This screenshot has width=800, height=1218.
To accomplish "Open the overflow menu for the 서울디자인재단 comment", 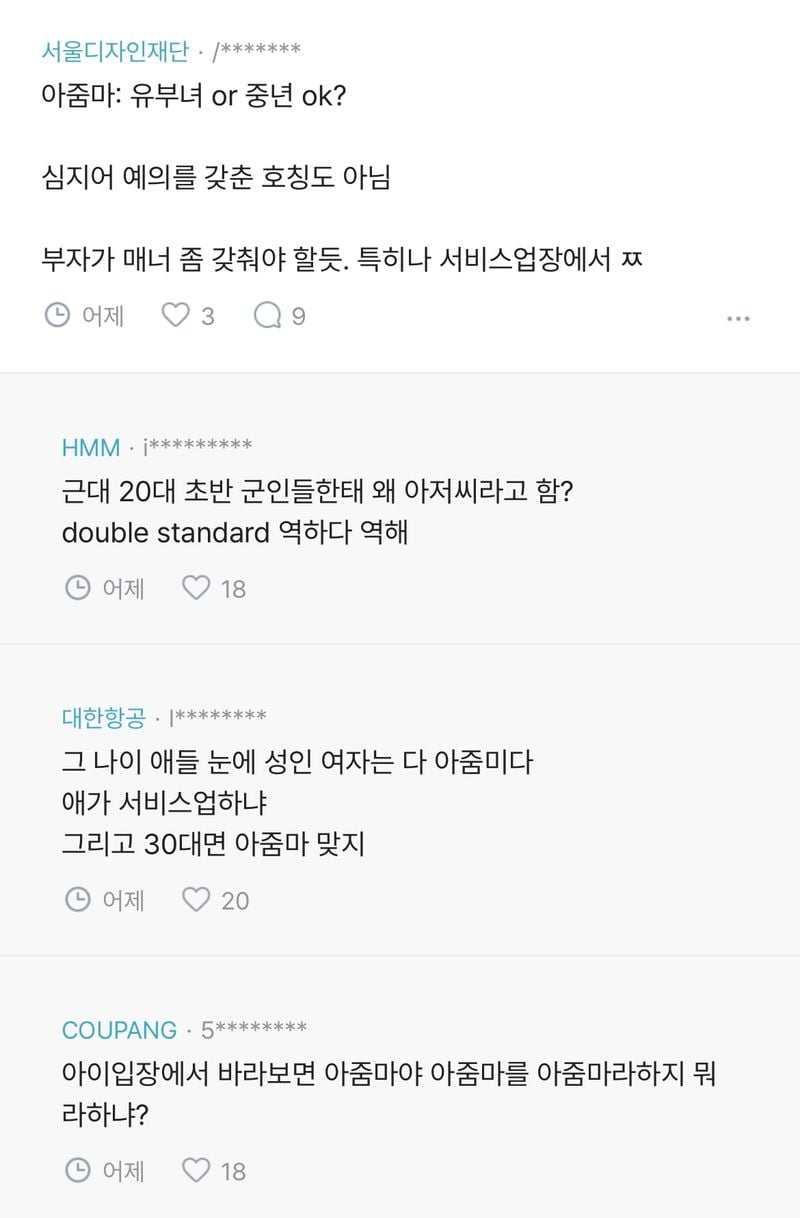I will [x=738, y=318].
